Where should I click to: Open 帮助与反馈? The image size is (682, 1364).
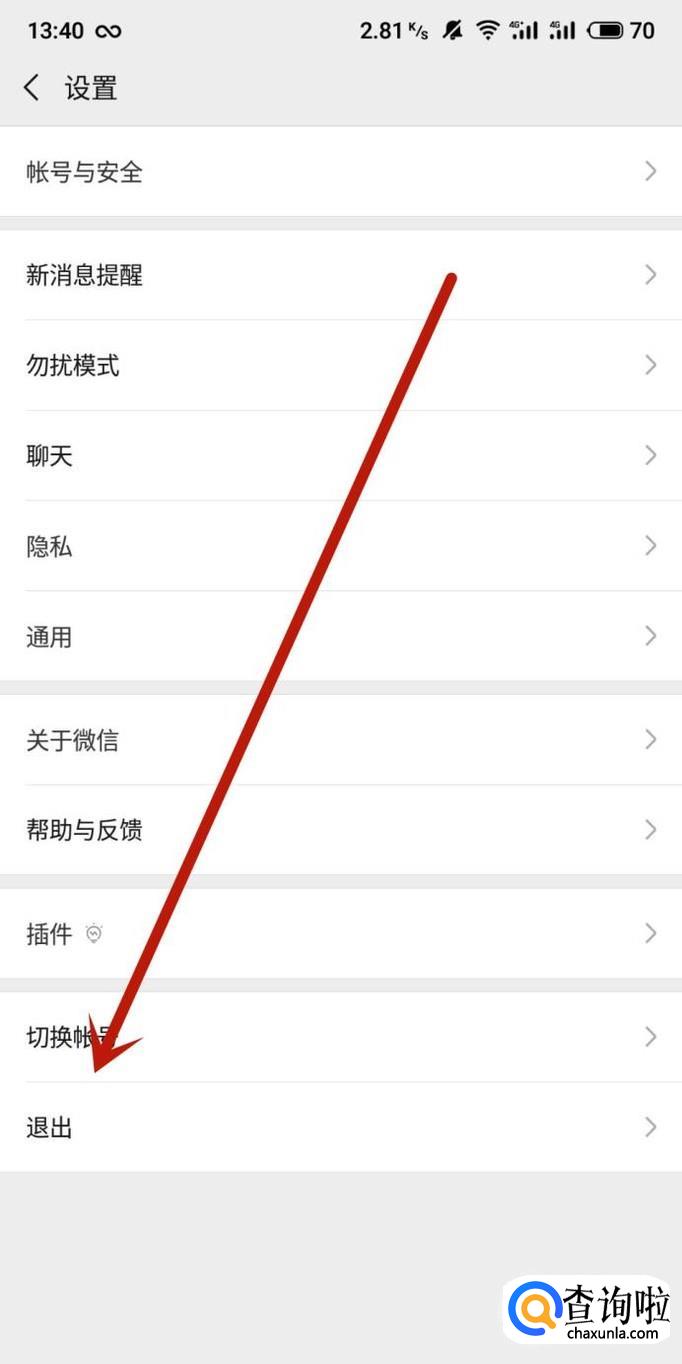pyautogui.click(x=340, y=829)
